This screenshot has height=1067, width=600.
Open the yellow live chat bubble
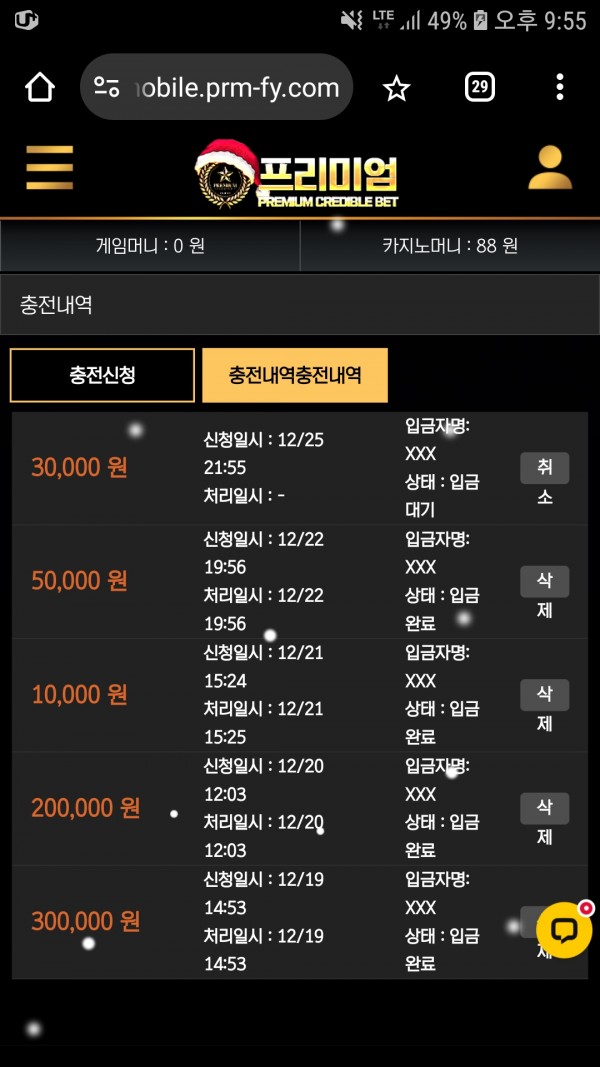pos(564,930)
